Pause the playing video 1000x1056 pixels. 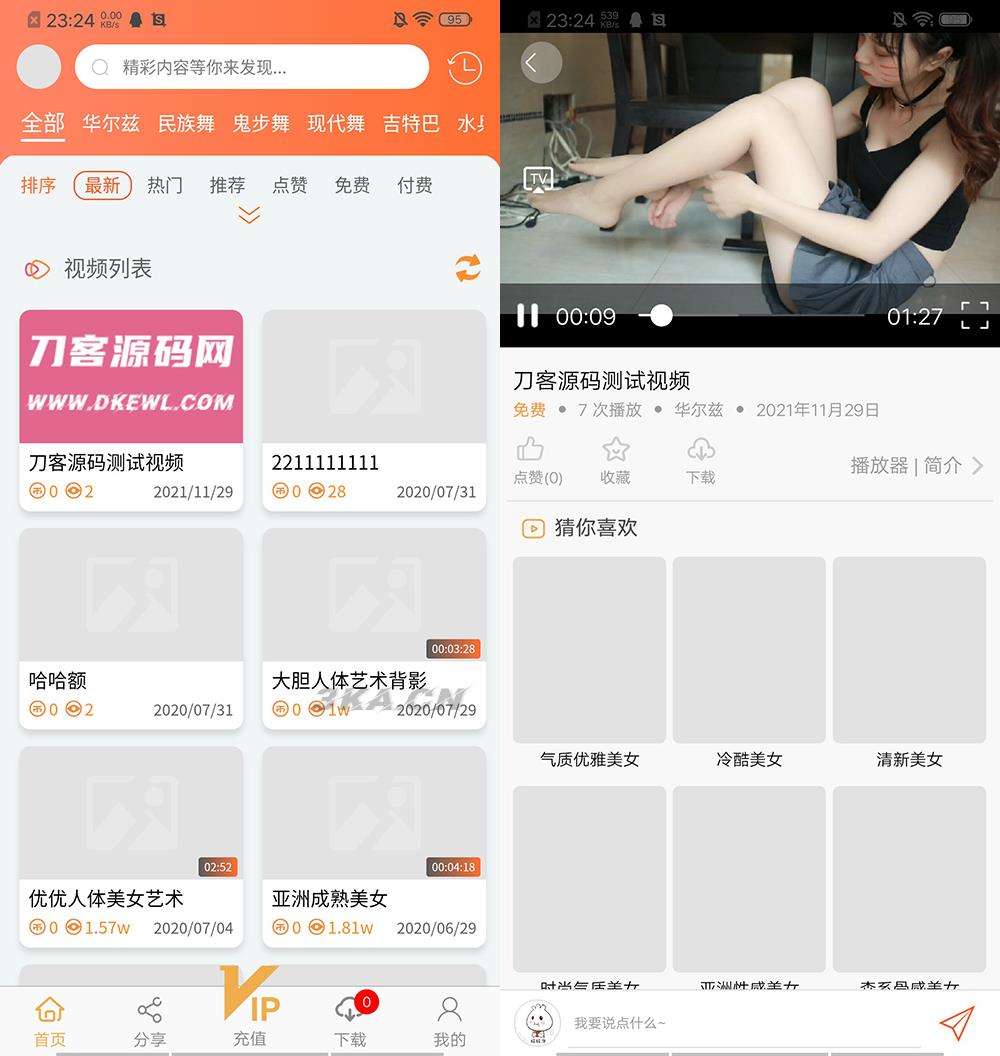[x=527, y=317]
